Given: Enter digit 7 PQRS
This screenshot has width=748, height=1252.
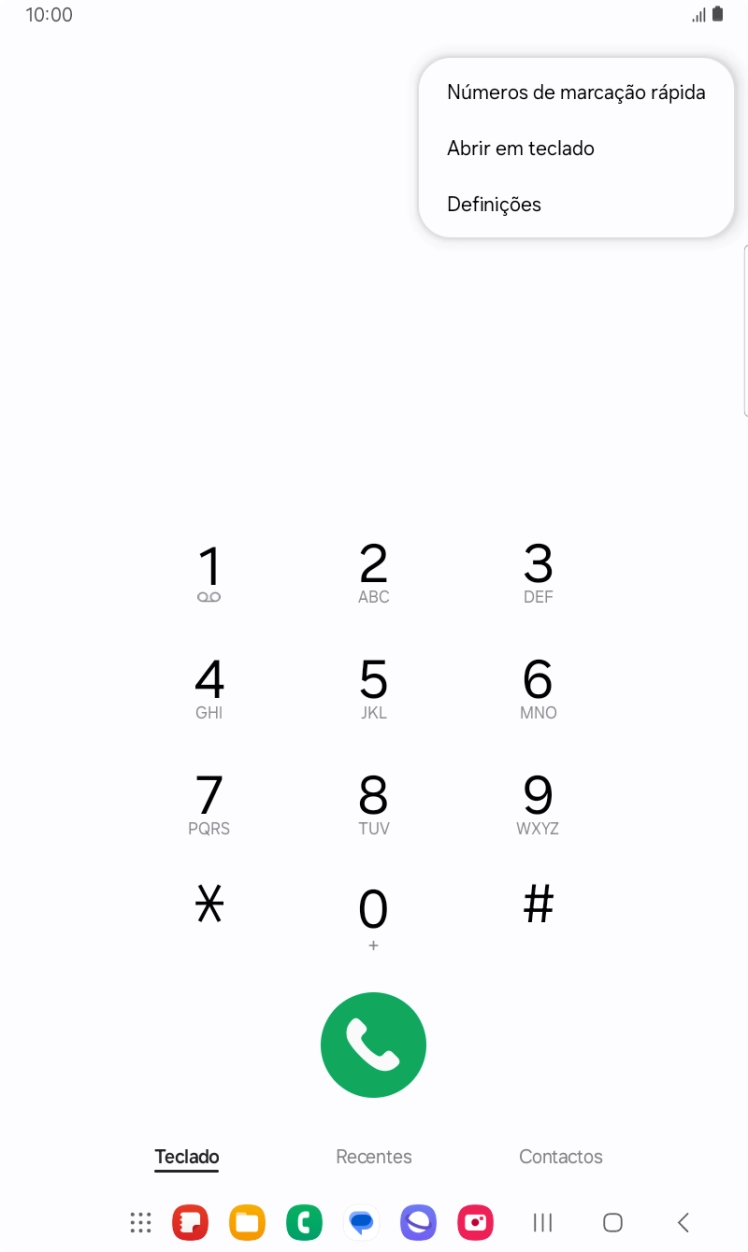Looking at the screenshot, I should pyautogui.click(x=209, y=804).
